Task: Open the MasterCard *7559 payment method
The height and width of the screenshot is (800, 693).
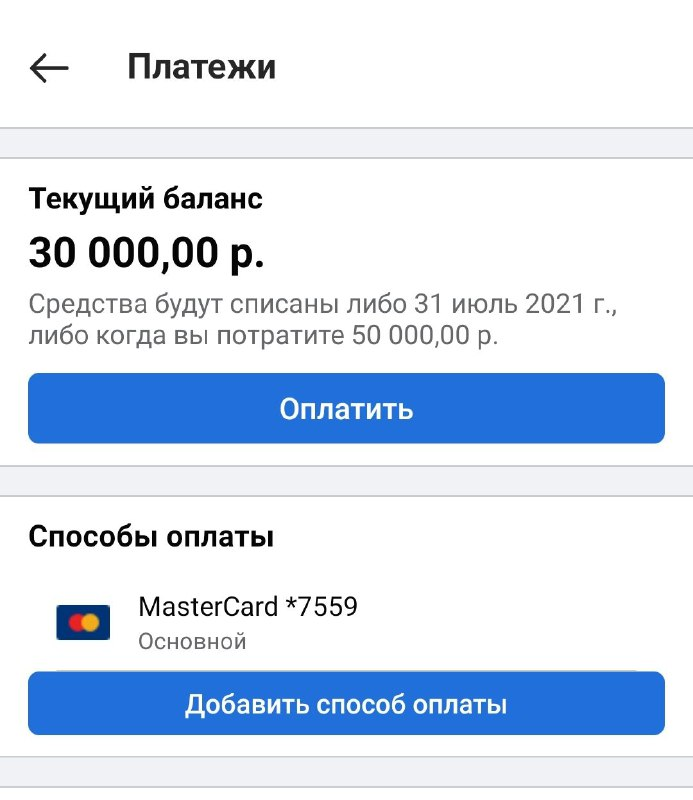Action: click(x=247, y=621)
